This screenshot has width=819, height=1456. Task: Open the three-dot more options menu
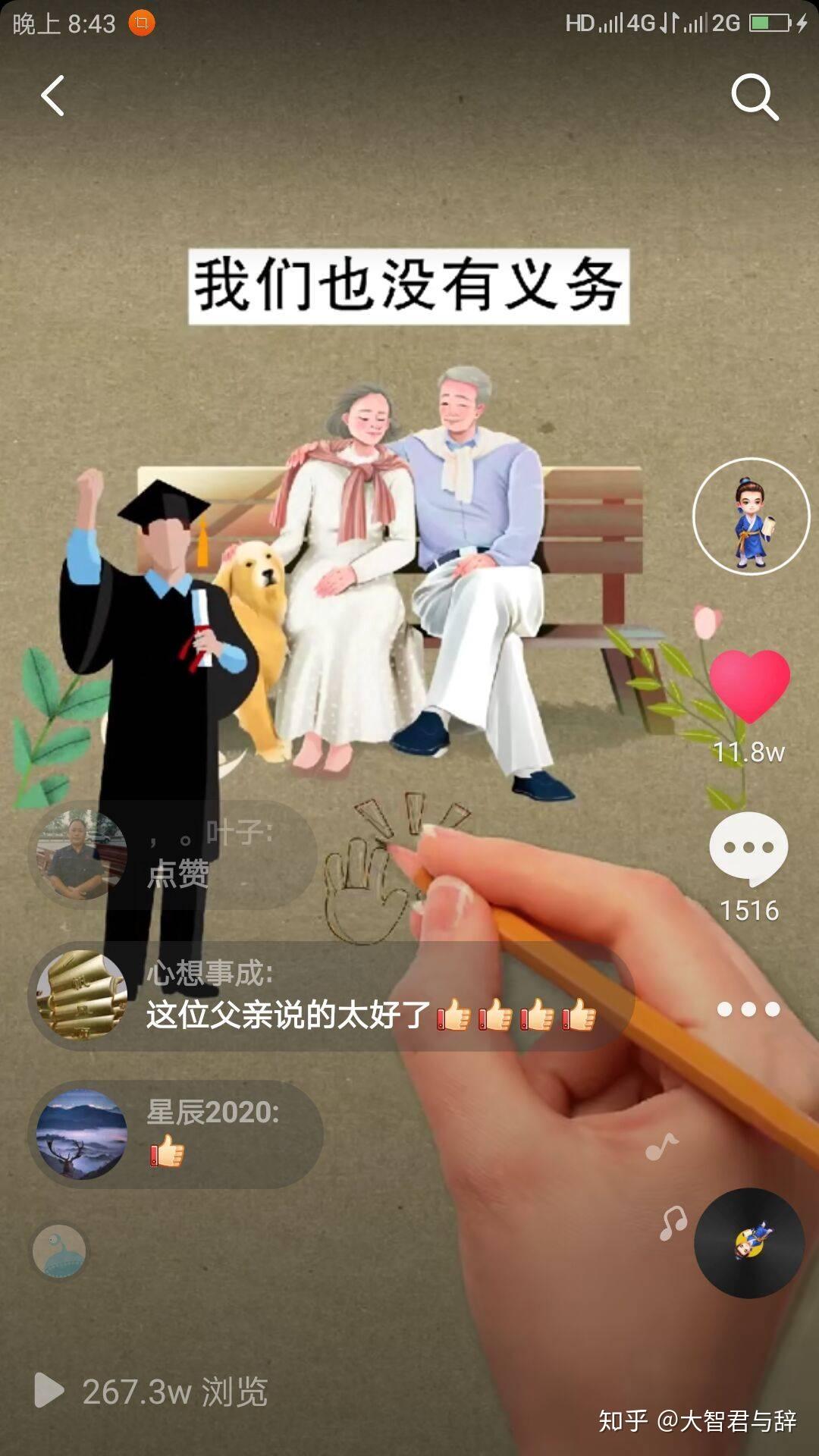748,1009
